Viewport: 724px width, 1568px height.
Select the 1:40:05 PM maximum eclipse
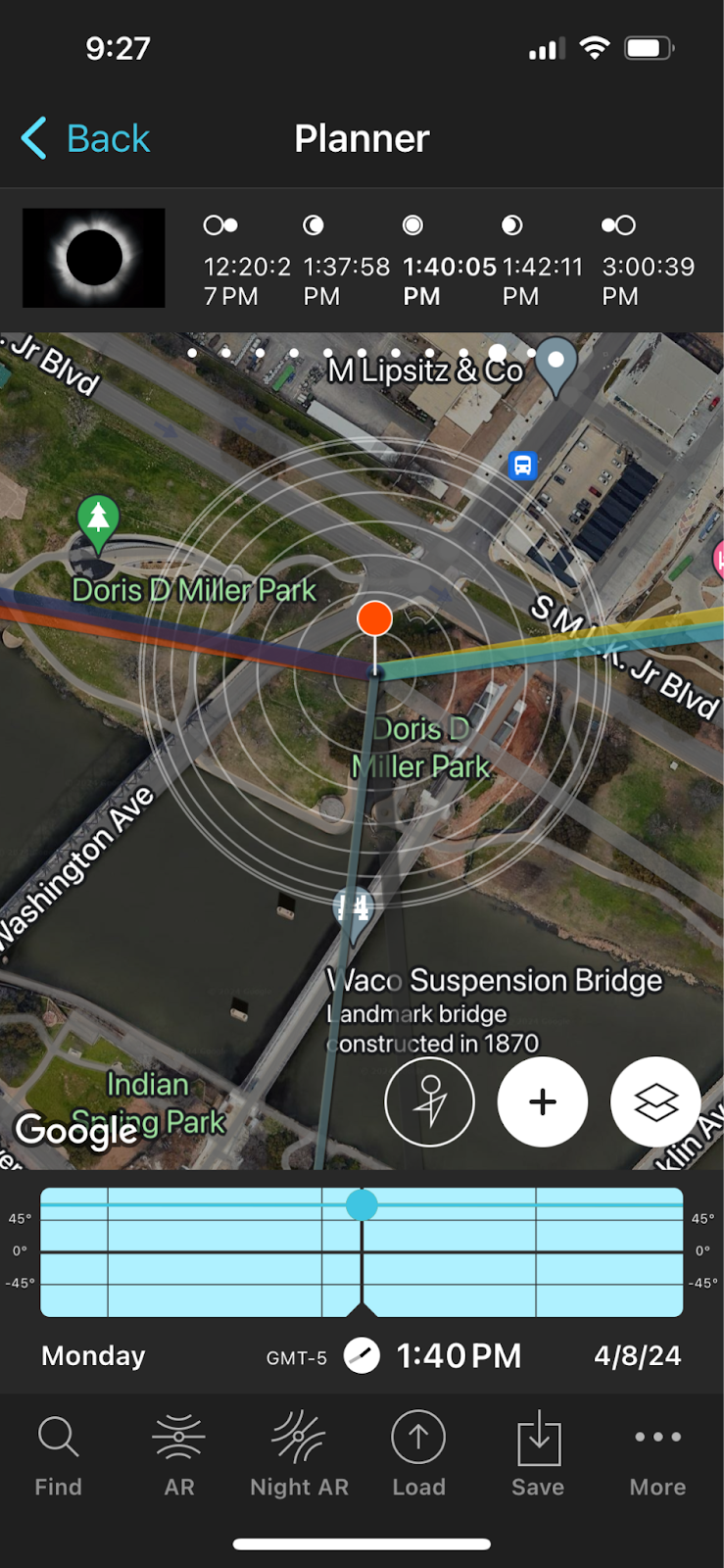(448, 265)
